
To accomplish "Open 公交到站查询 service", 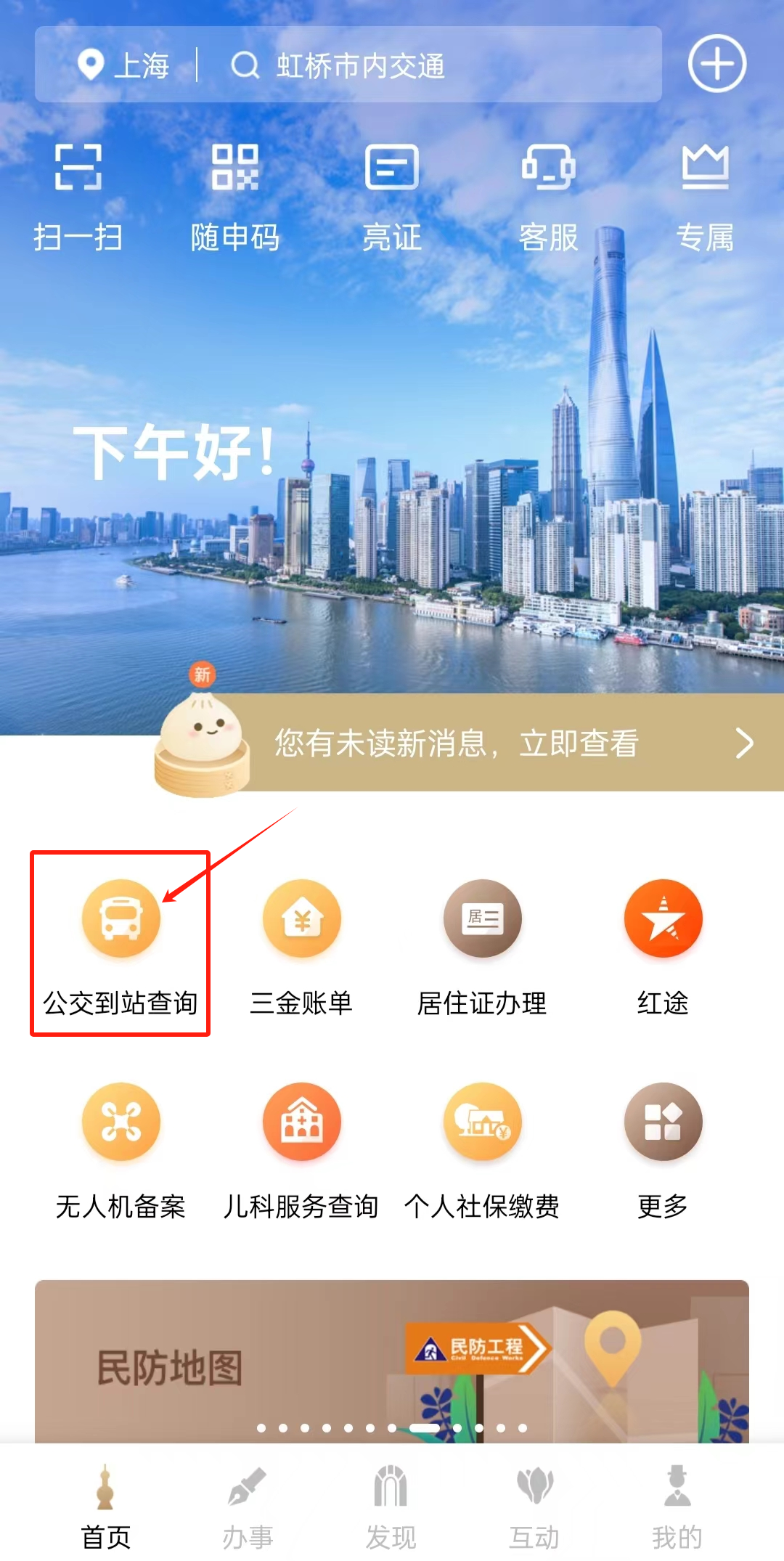I will tap(121, 944).
